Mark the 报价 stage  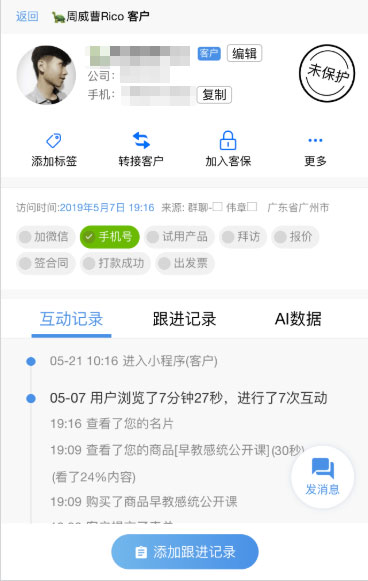(x=295, y=236)
